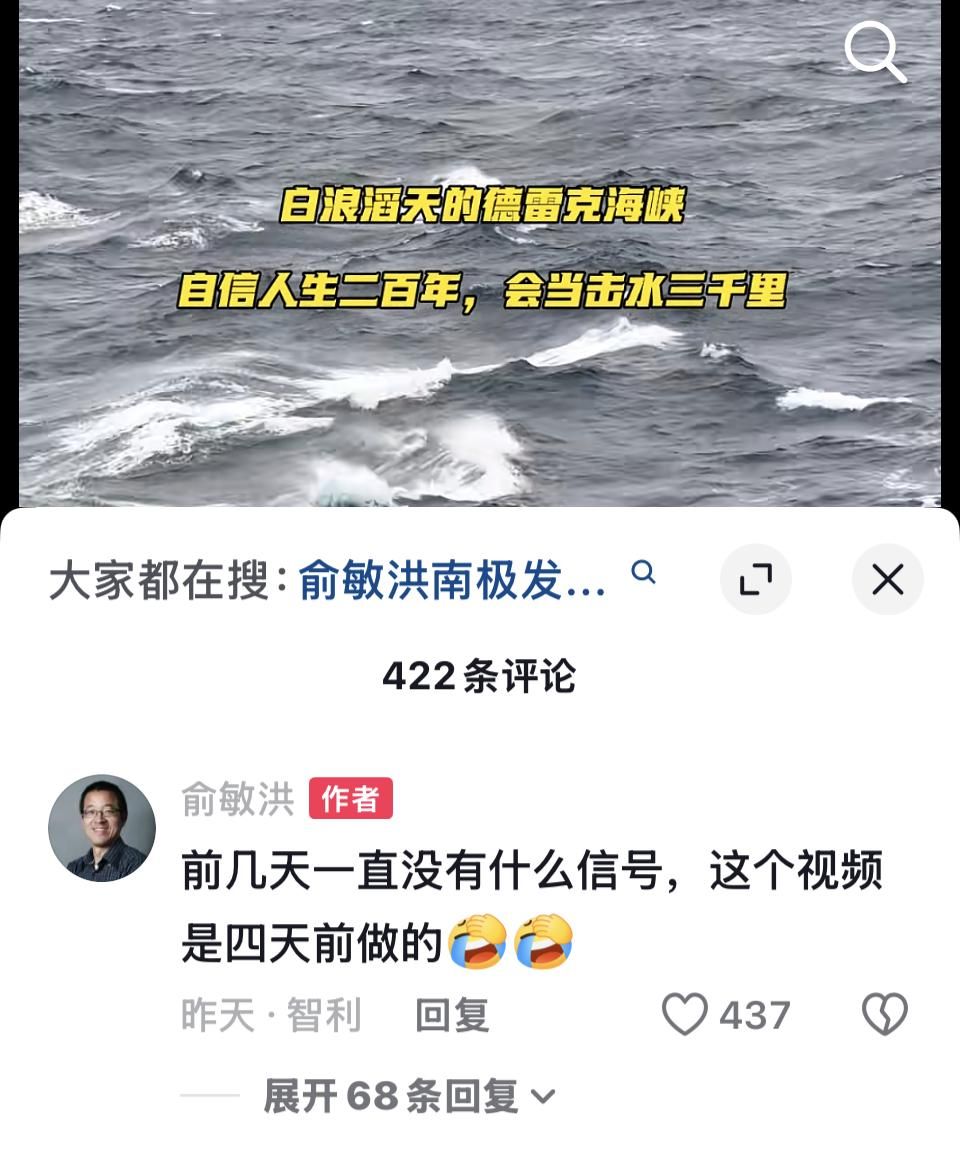Reply to 俞敏洪's comment
960x1157 pixels.
452,1016
